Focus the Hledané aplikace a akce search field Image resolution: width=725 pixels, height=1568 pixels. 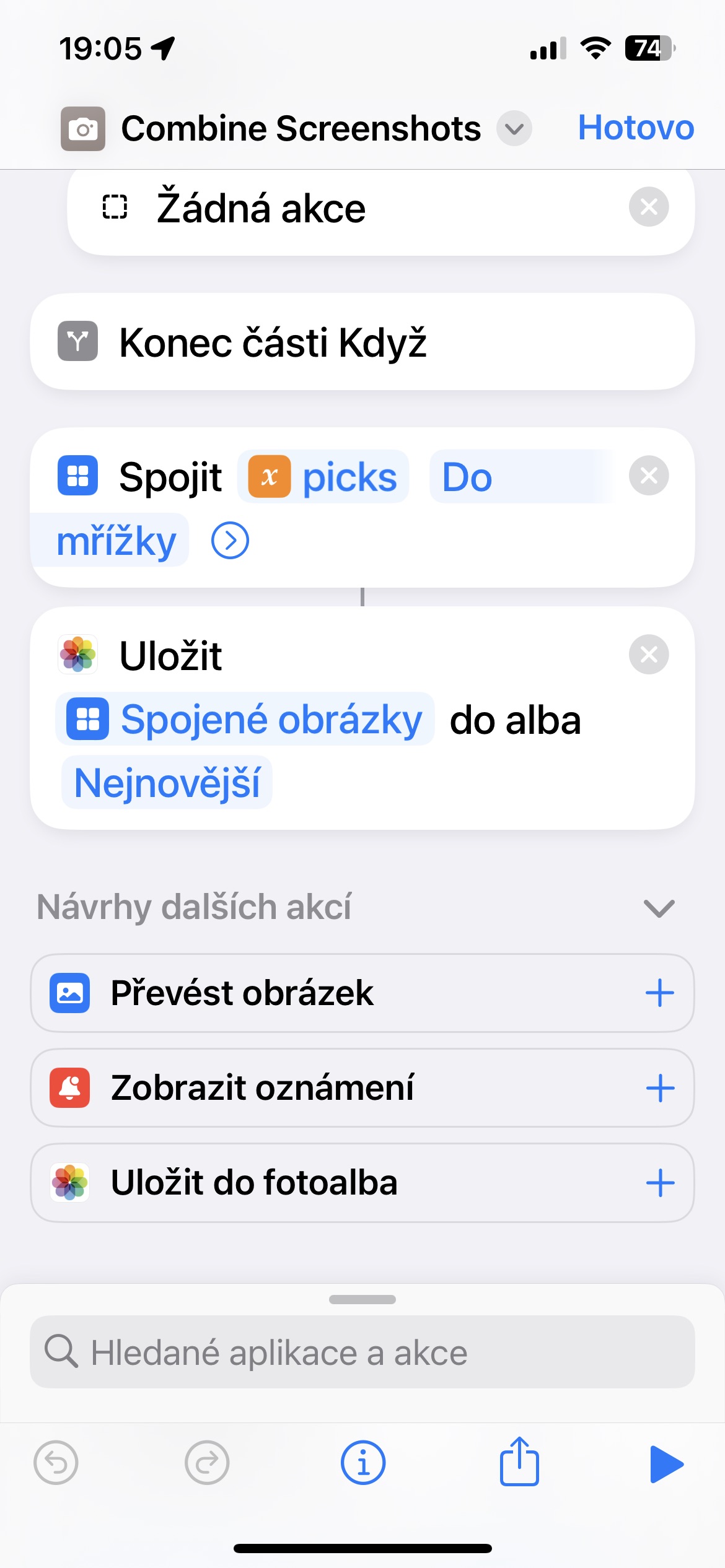coord(362,1352)
